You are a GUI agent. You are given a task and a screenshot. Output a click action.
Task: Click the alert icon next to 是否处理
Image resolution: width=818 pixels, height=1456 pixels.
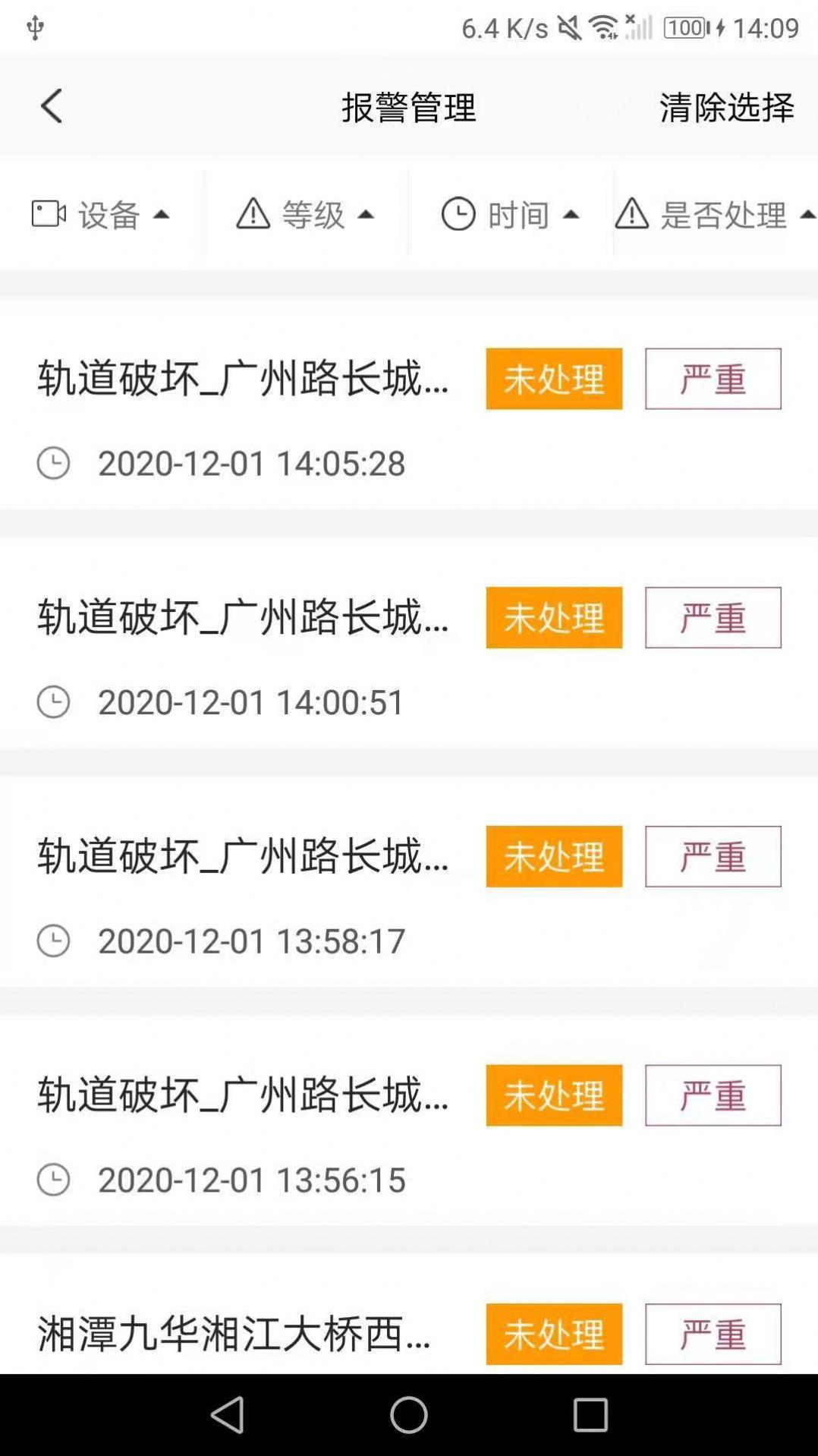pyautogui.click(x=631, y=216)
